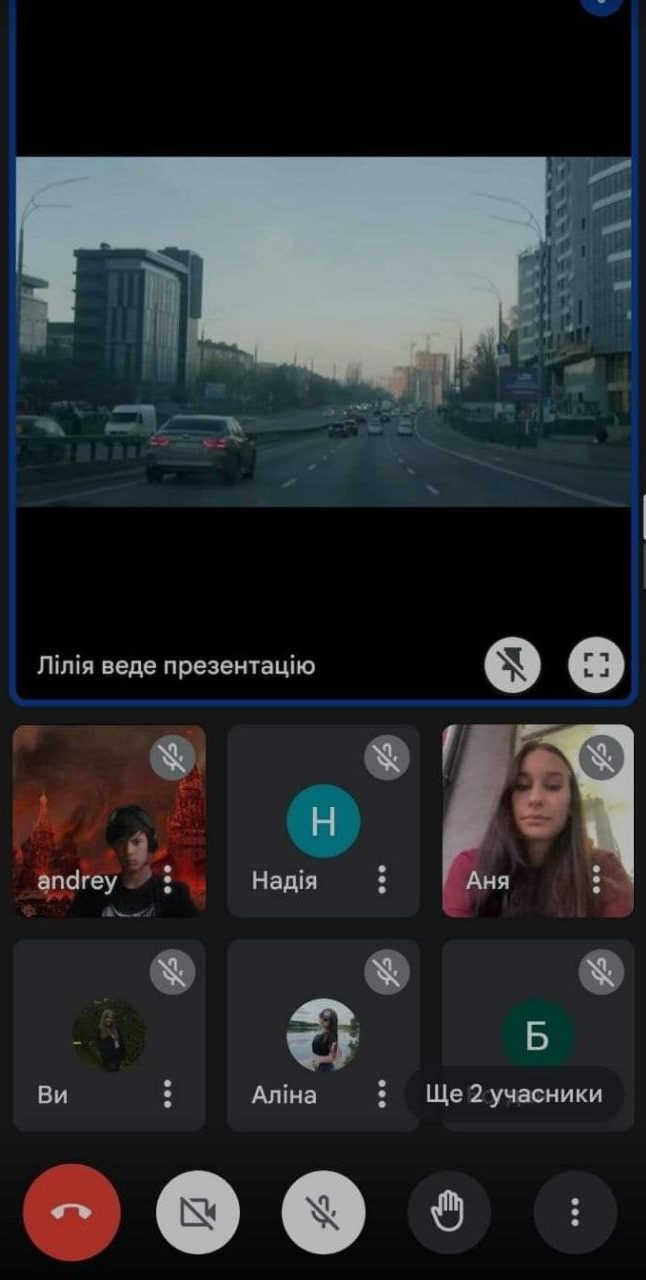Select Аня's video tile
646x1280 pixels.
pos(538,821)
